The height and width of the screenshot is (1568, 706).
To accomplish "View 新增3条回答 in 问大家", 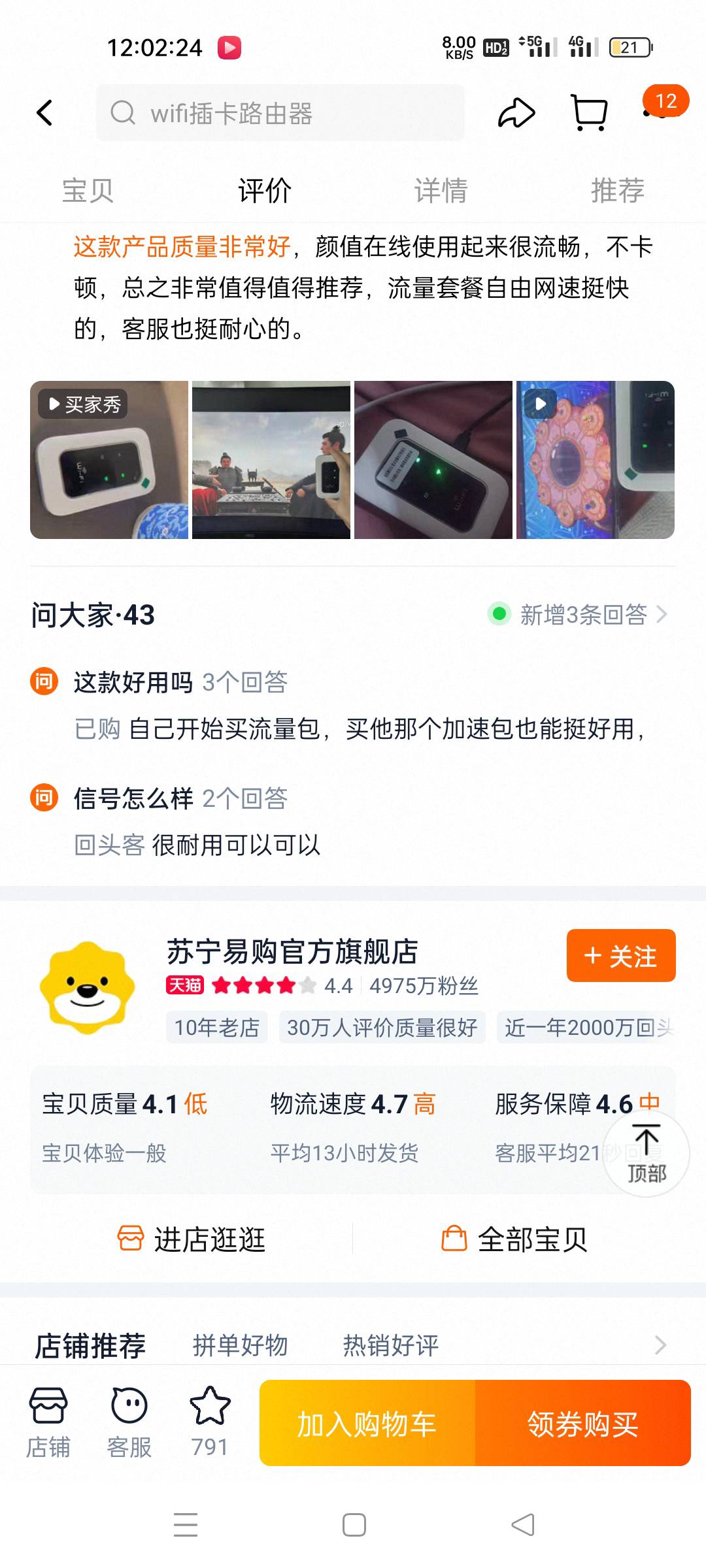I will pos(583,615).
